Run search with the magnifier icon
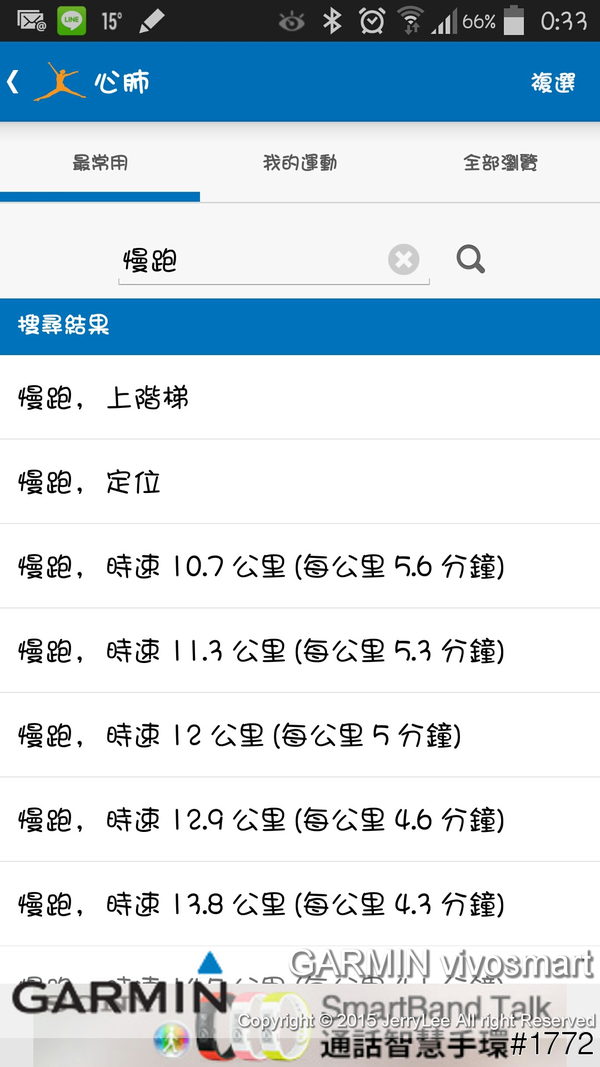 coord(470,260)
